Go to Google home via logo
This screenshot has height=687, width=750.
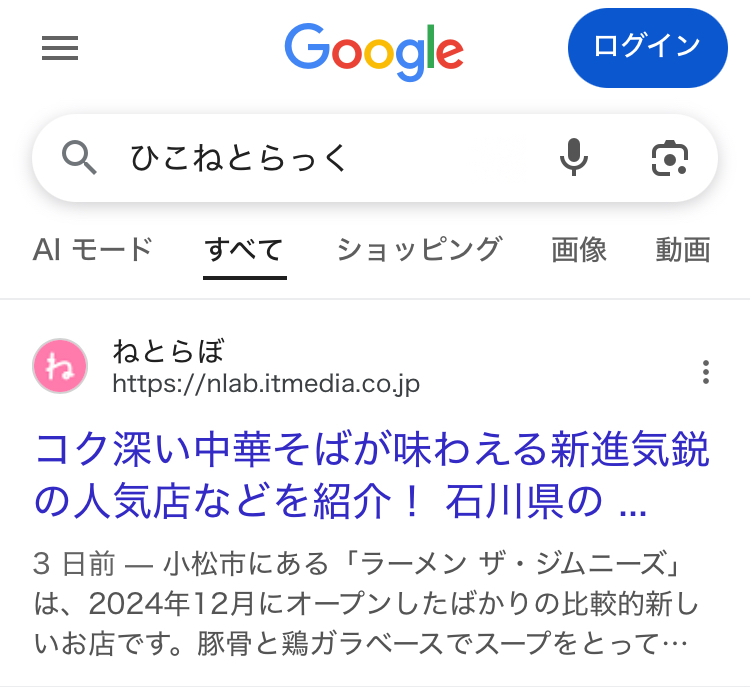374,48
